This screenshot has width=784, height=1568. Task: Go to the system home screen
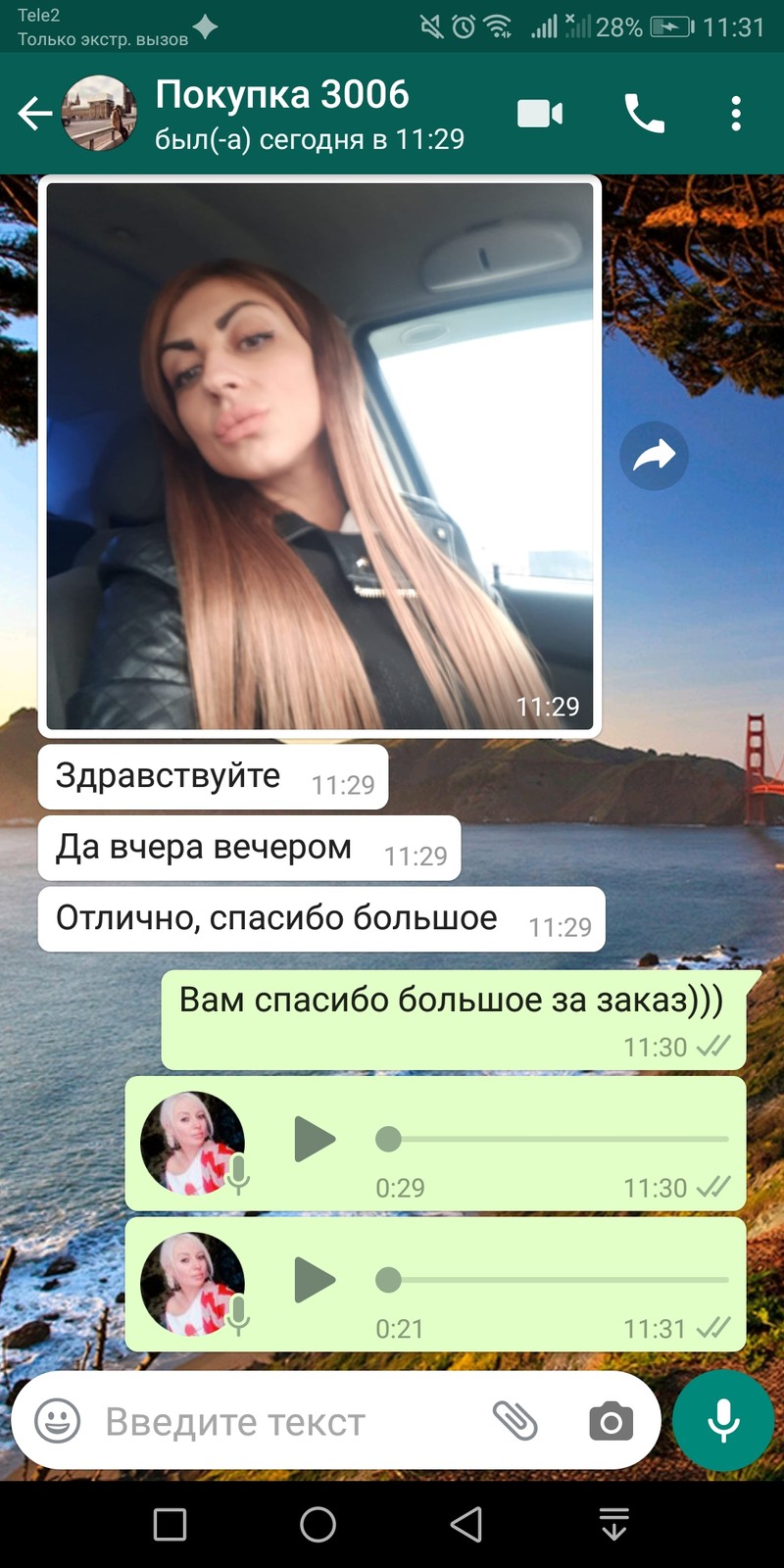318,1525
